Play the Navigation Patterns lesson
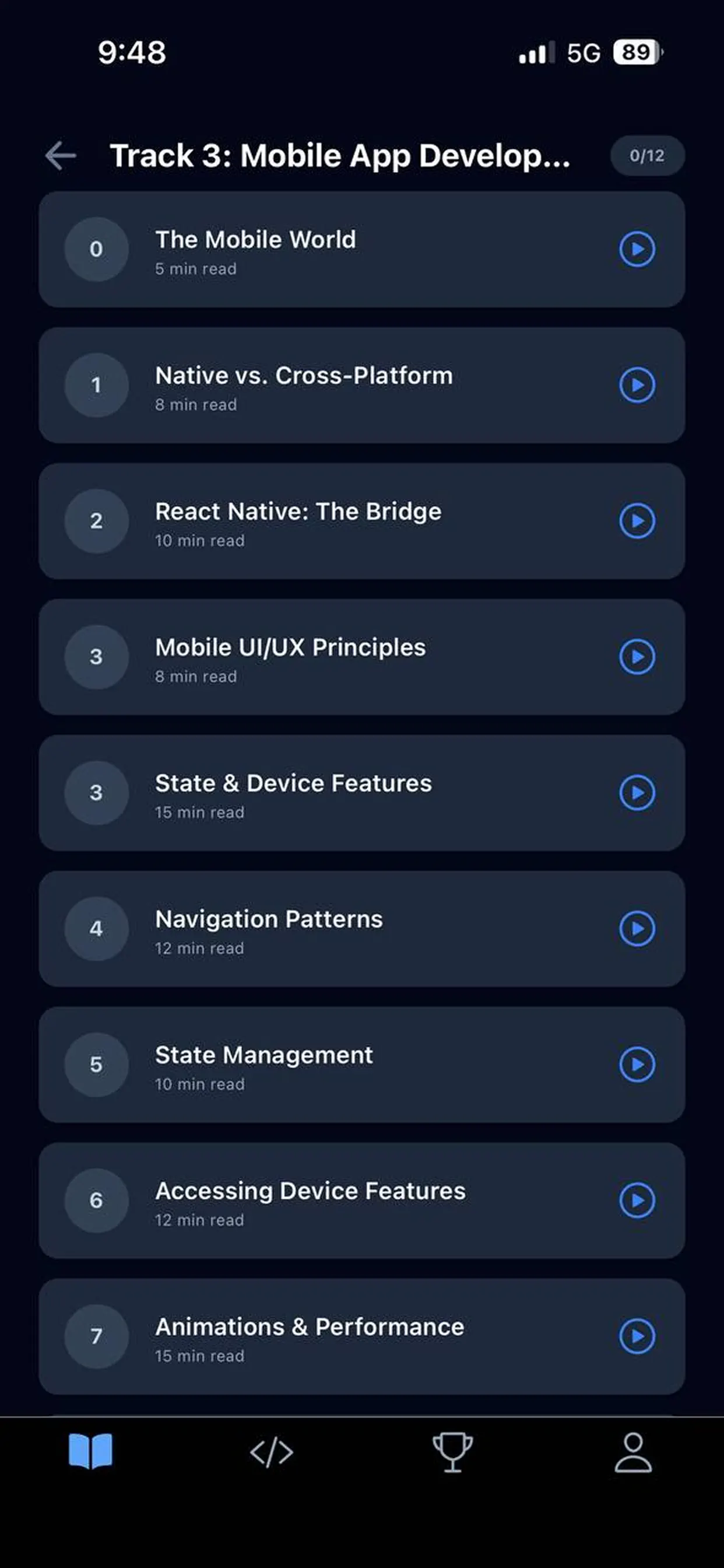 point(637,929)
